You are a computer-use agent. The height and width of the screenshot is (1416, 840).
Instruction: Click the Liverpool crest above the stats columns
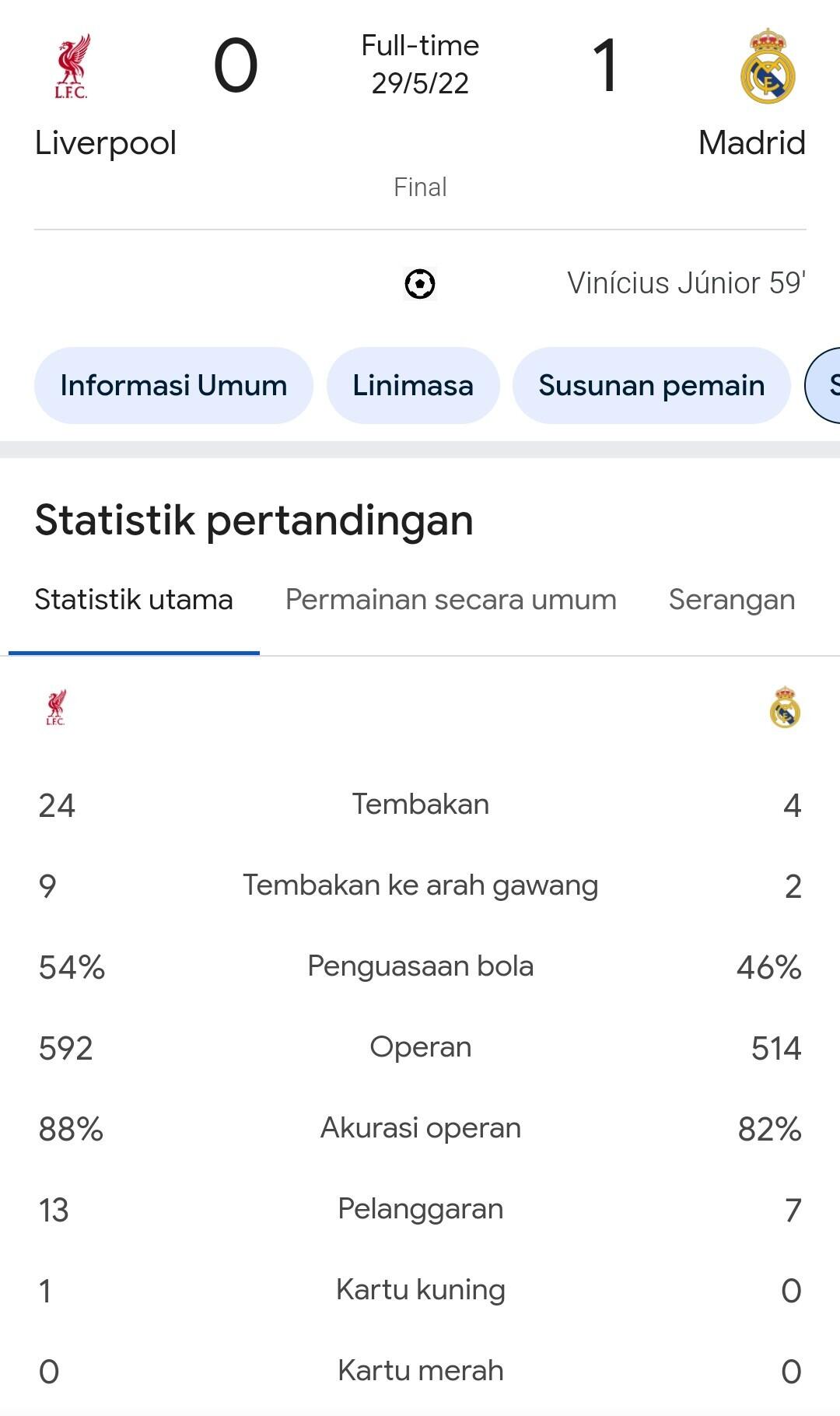[x=54, y=706]
